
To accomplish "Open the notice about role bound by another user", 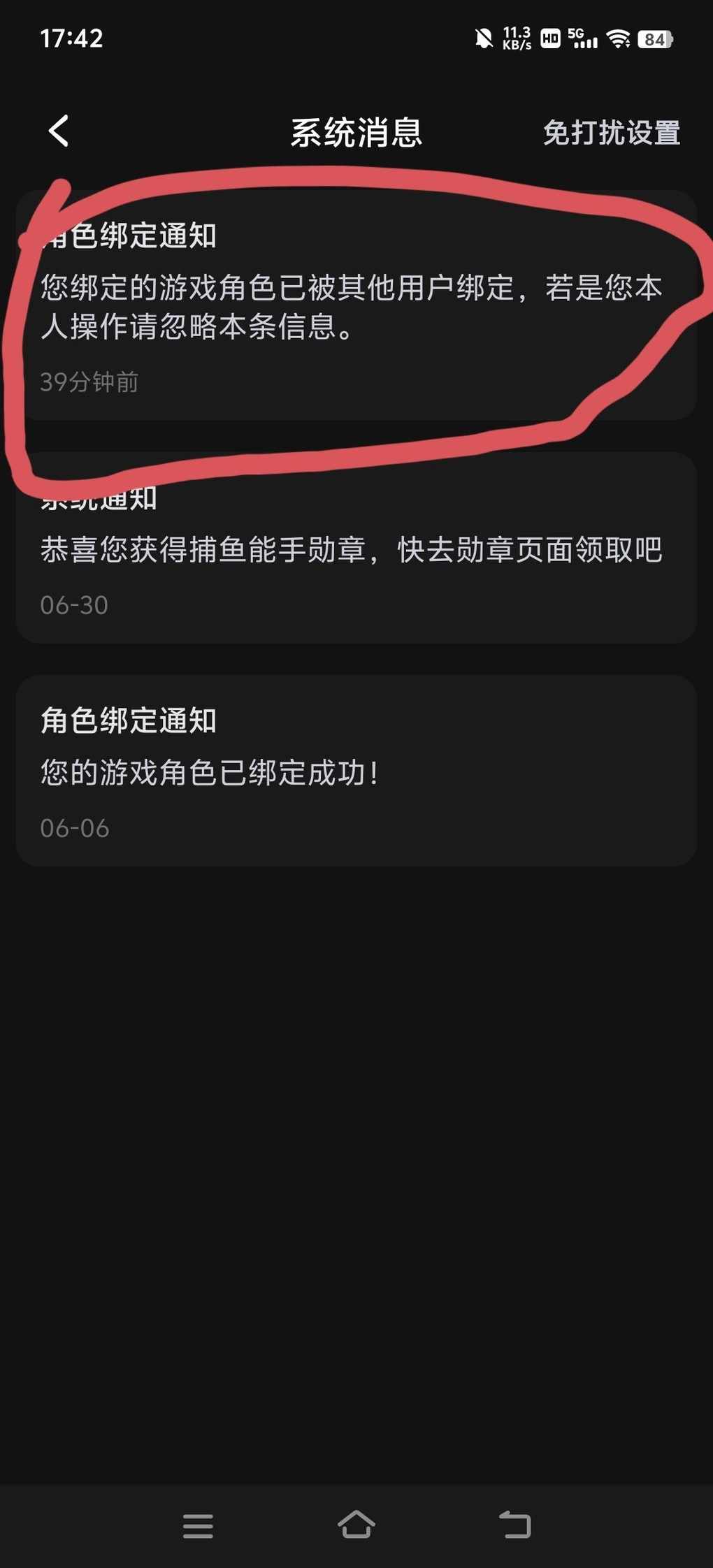I will pos(356,305).
